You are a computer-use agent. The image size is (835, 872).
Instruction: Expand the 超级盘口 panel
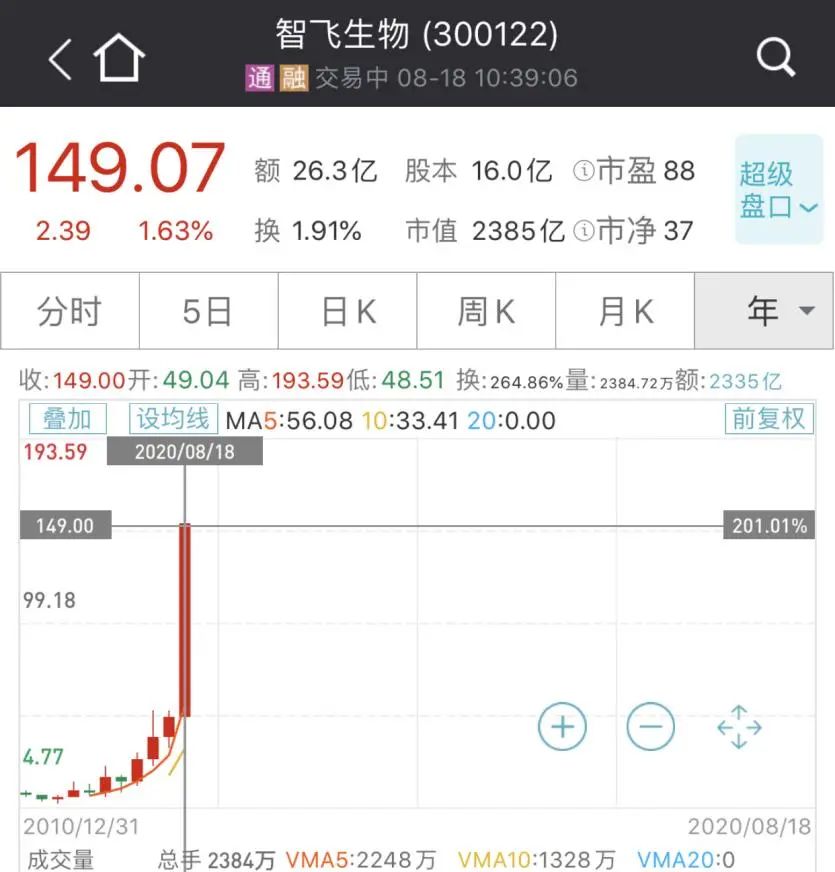[x=779, y=190]
